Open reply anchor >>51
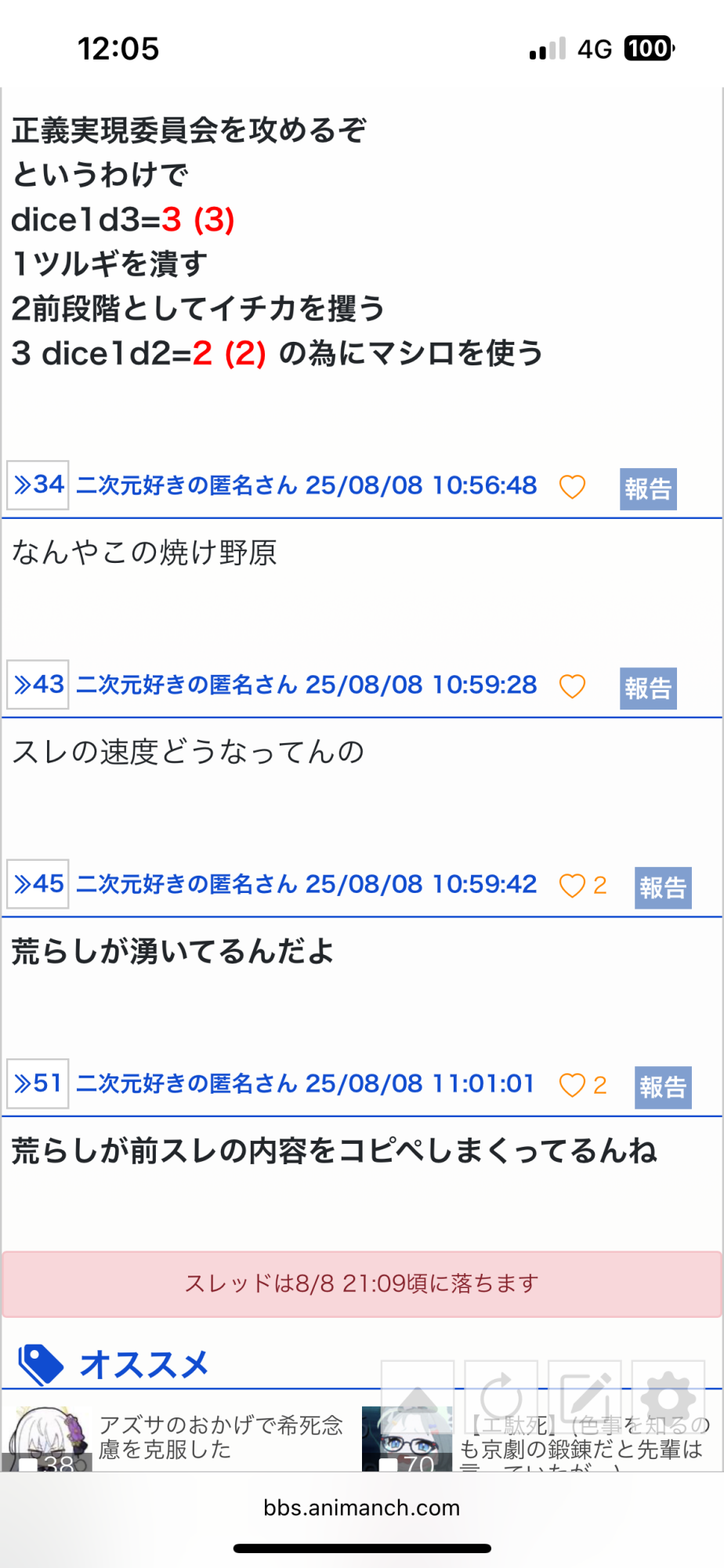The width and height of the screenshot is (724, 1568). 38,1083
